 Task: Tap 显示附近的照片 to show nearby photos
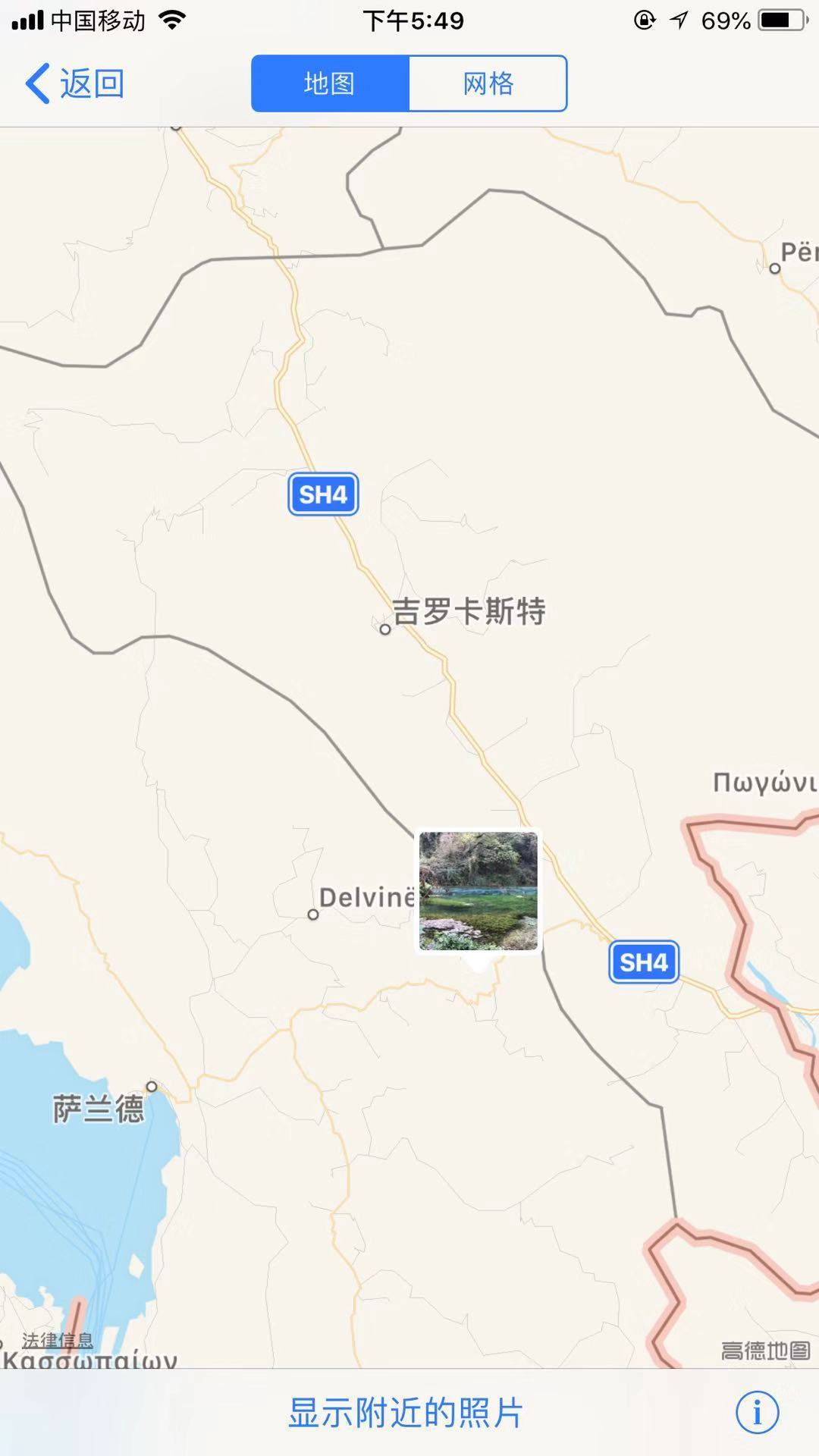(x=406, y=1413)
